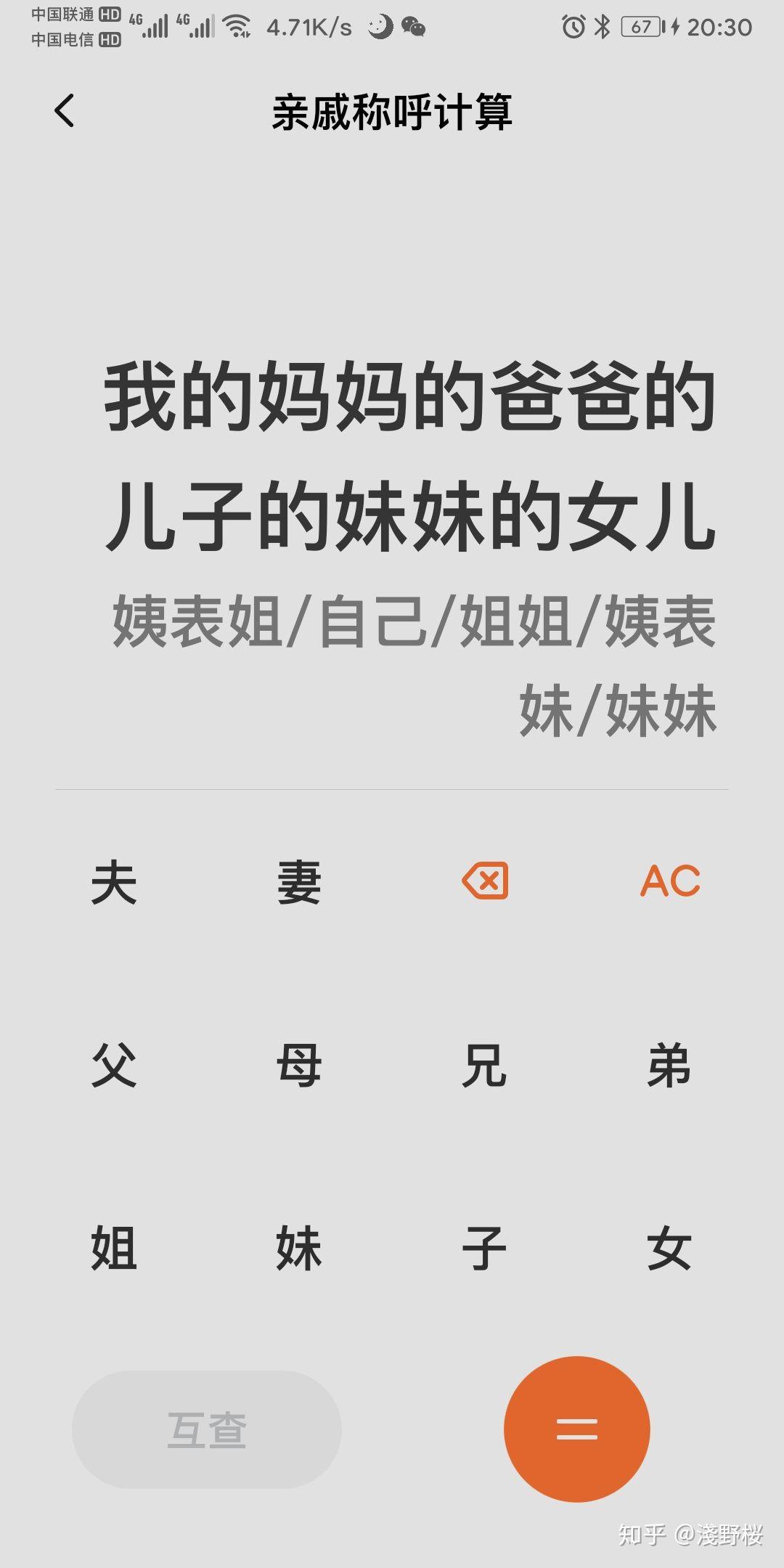Add 女 (daughter) to the relation chain
784x1568 pixels.
pos(669,1248)
